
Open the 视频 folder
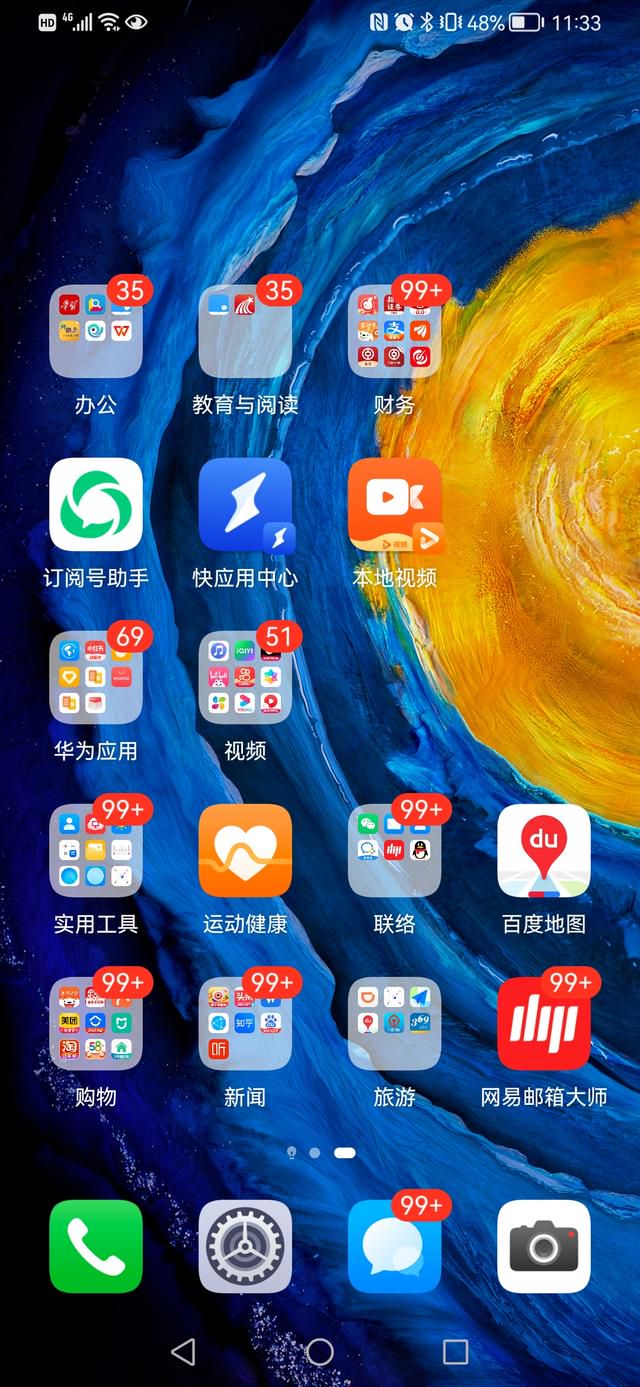click(x=245, y=677)
